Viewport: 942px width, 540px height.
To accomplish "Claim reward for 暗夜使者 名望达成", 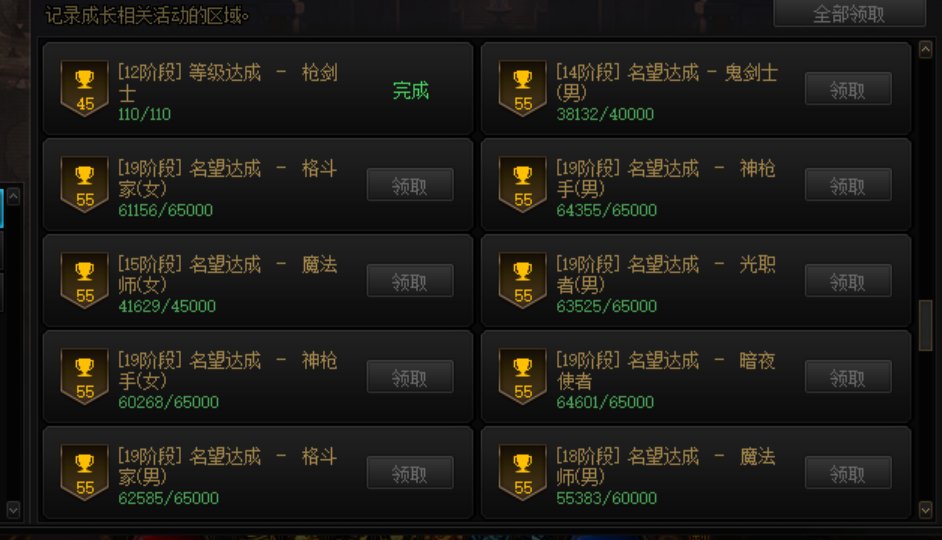I will pyautogui.click(x=847, y=377).
